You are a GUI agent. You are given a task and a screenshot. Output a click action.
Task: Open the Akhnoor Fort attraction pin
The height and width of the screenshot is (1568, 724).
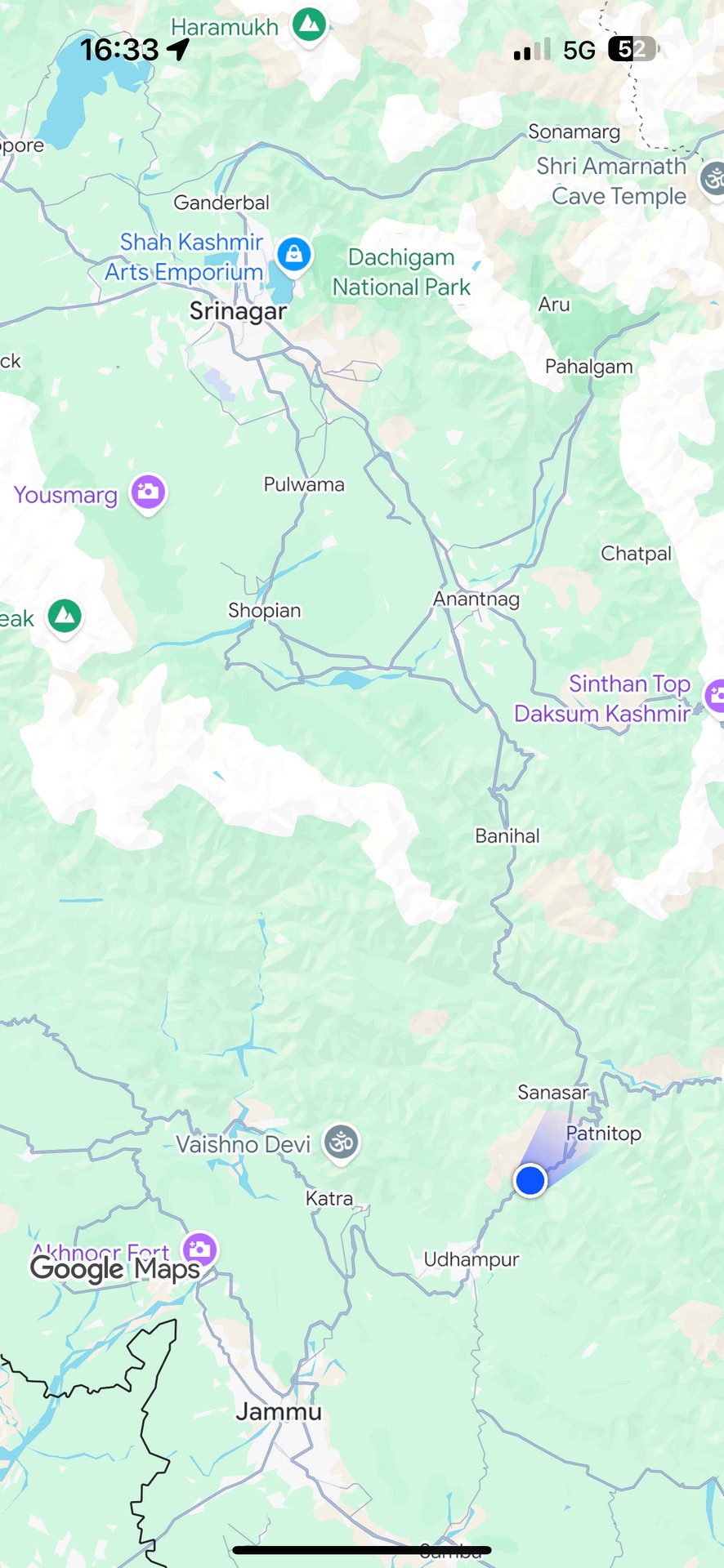[200, 1249]
